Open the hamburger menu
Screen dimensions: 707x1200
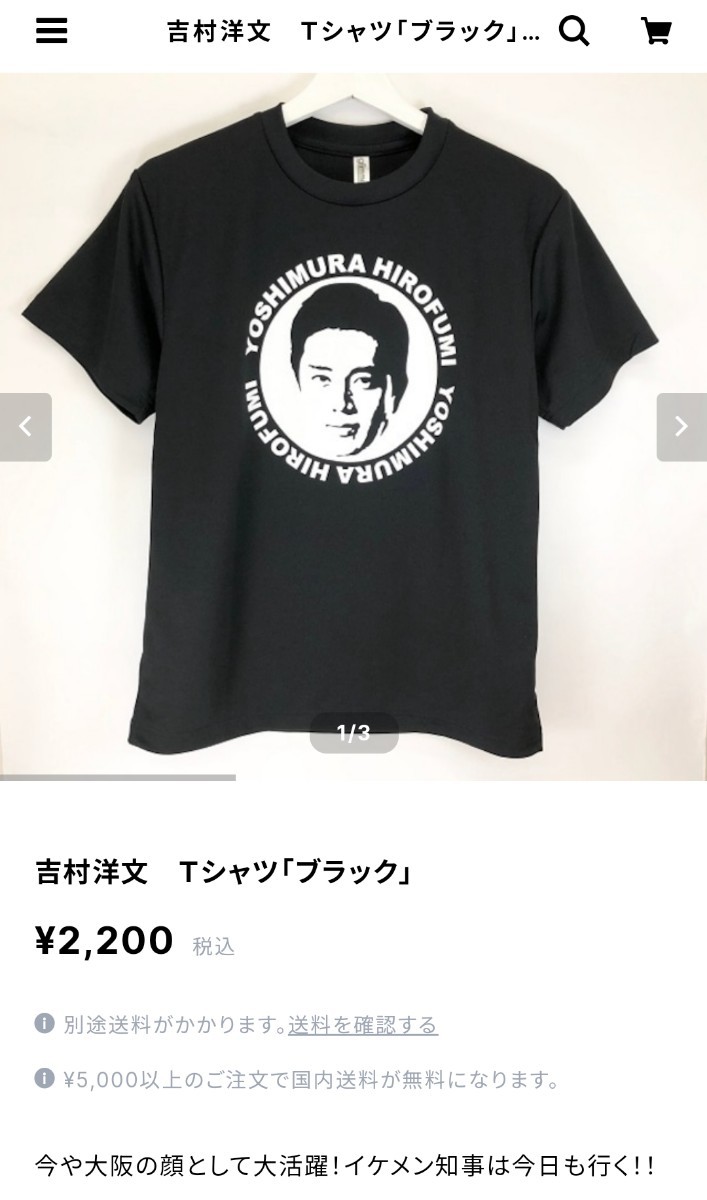tap(51, 31)
